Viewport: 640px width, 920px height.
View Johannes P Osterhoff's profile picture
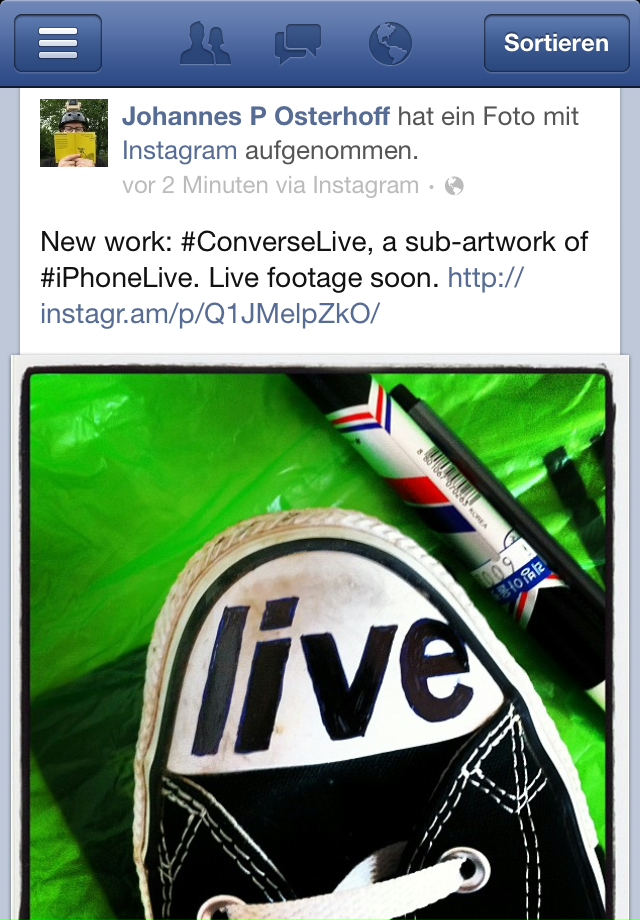(74, 133)
